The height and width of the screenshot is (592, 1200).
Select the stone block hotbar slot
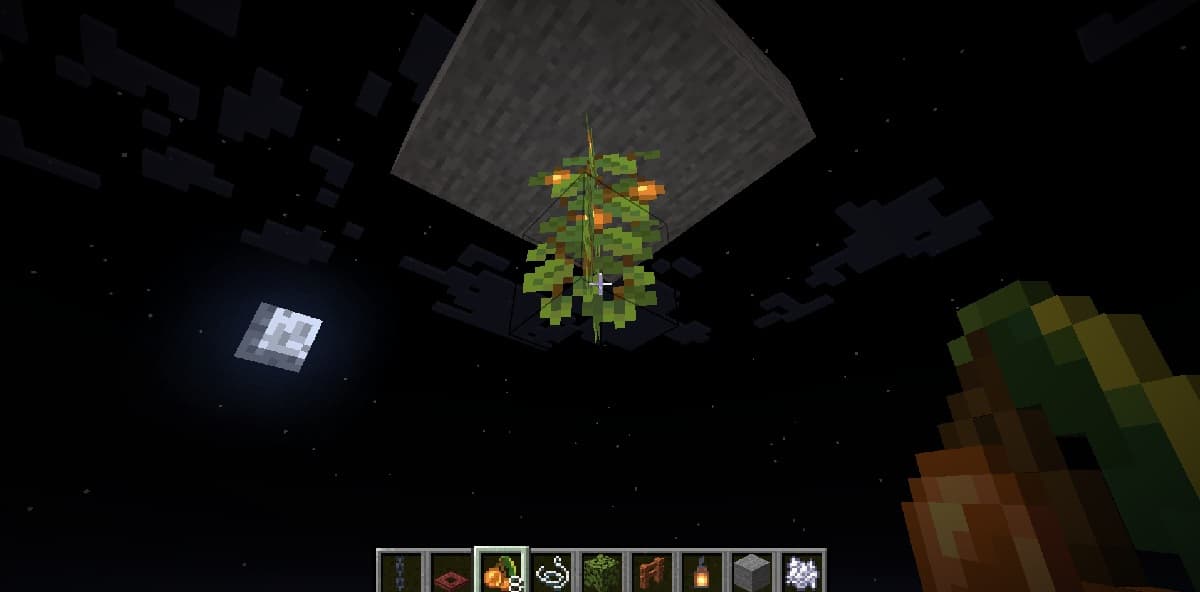pyautogui.click(x=752, y=573)
